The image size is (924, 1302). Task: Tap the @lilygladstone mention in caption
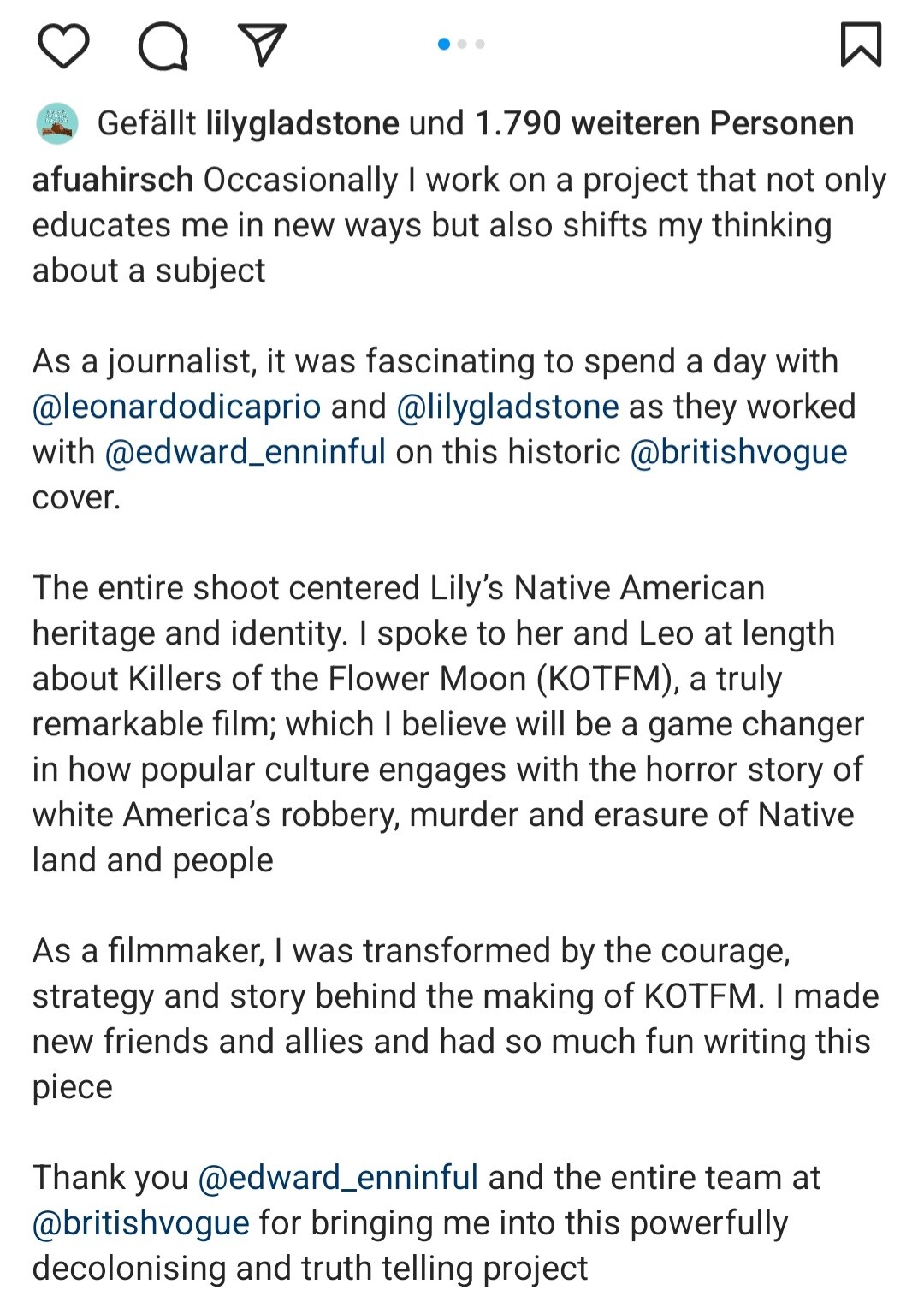507,407
